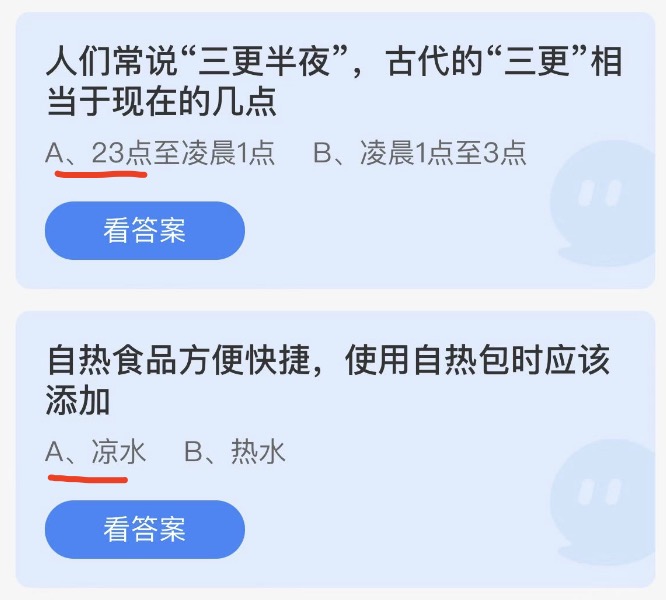Reveal the answer for the 自热食品 question
666x600 pixels.
[x=144, y=529]
